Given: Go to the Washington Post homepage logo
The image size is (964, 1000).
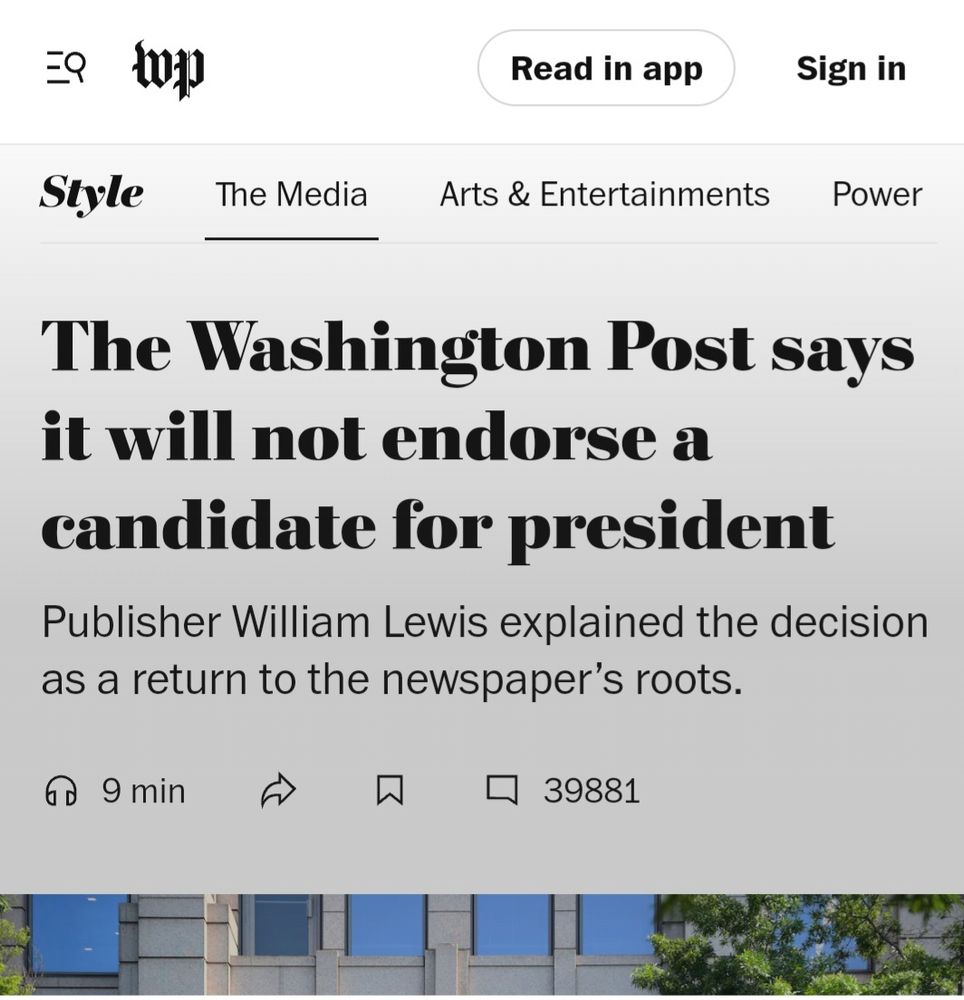Looking at the screenshot, I should (168, 69).
